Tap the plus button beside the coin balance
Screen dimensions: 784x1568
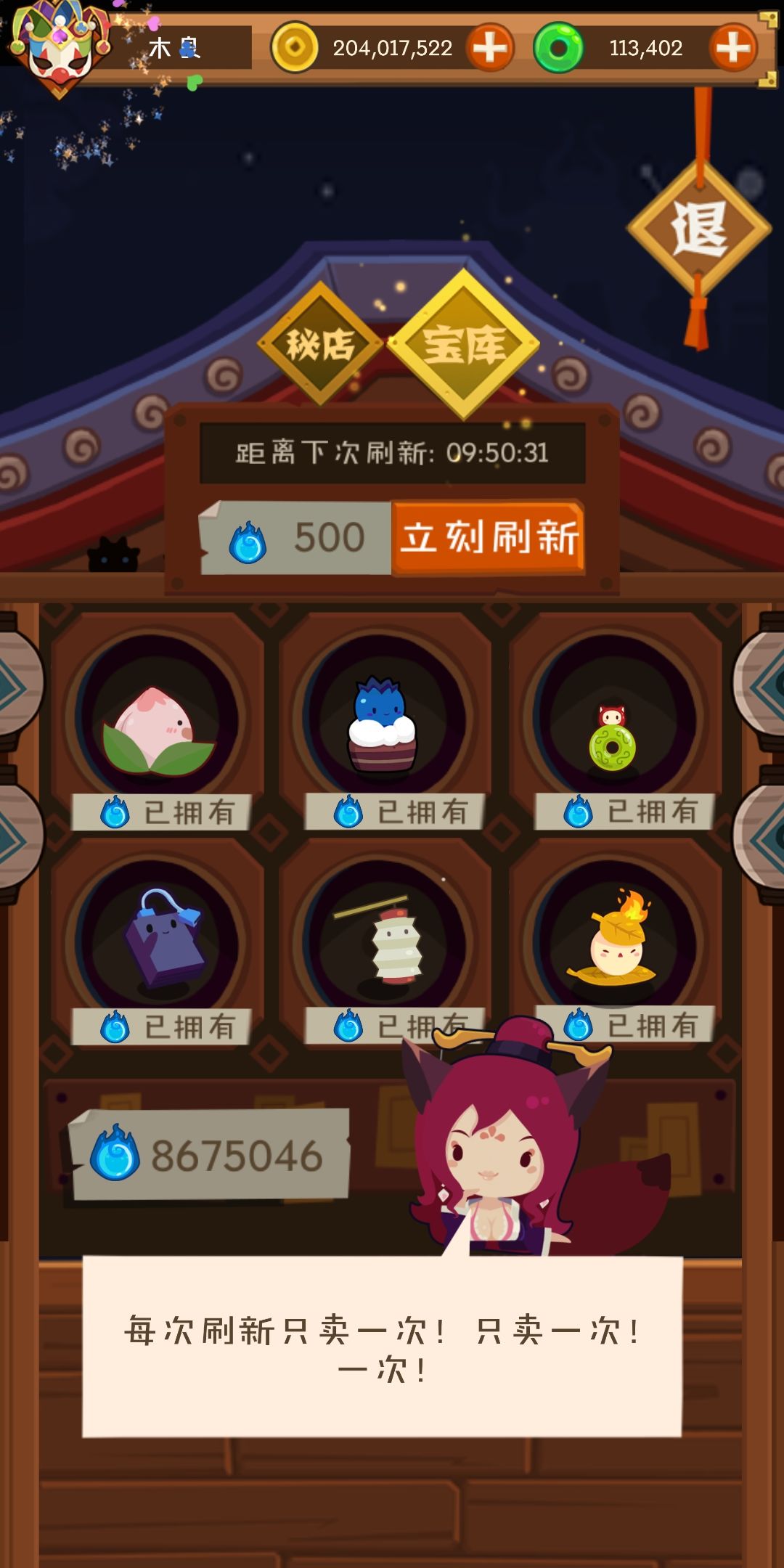491,49
